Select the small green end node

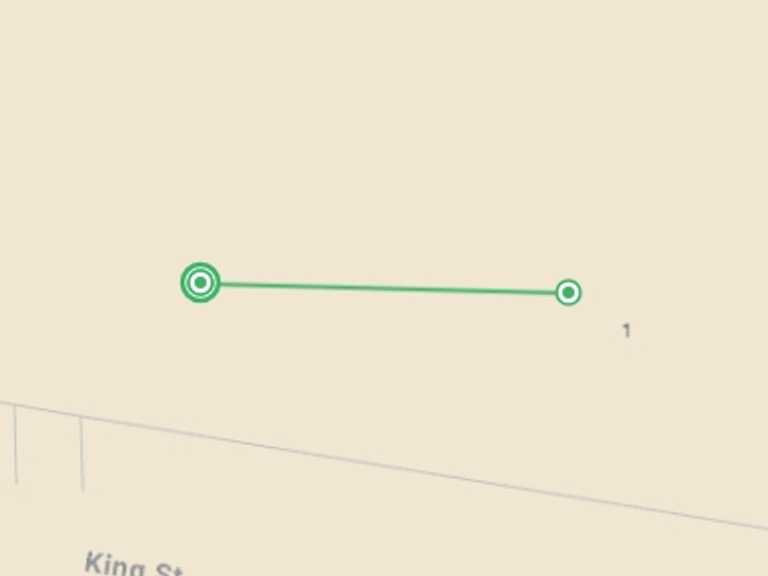568,292
